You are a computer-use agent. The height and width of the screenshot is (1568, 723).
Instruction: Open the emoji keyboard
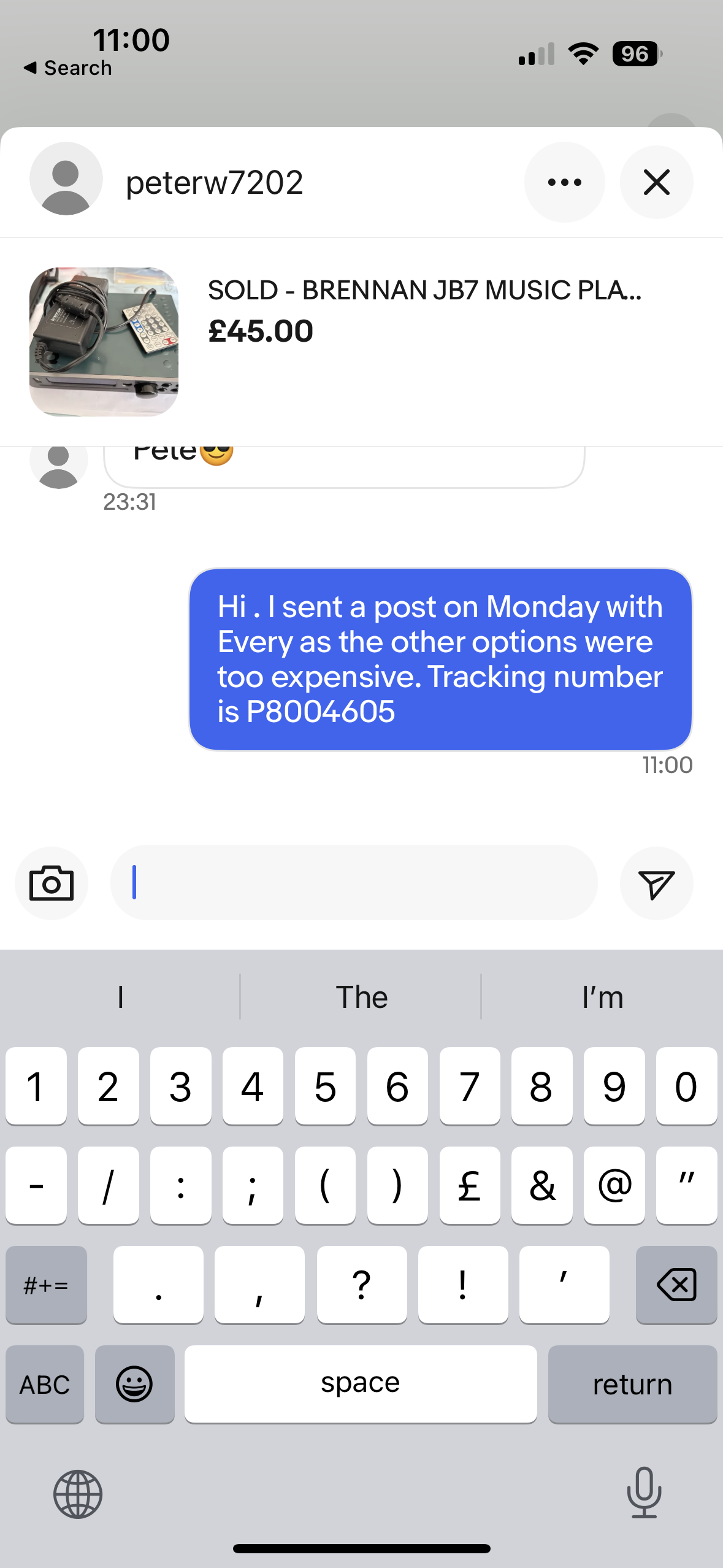134,1384
